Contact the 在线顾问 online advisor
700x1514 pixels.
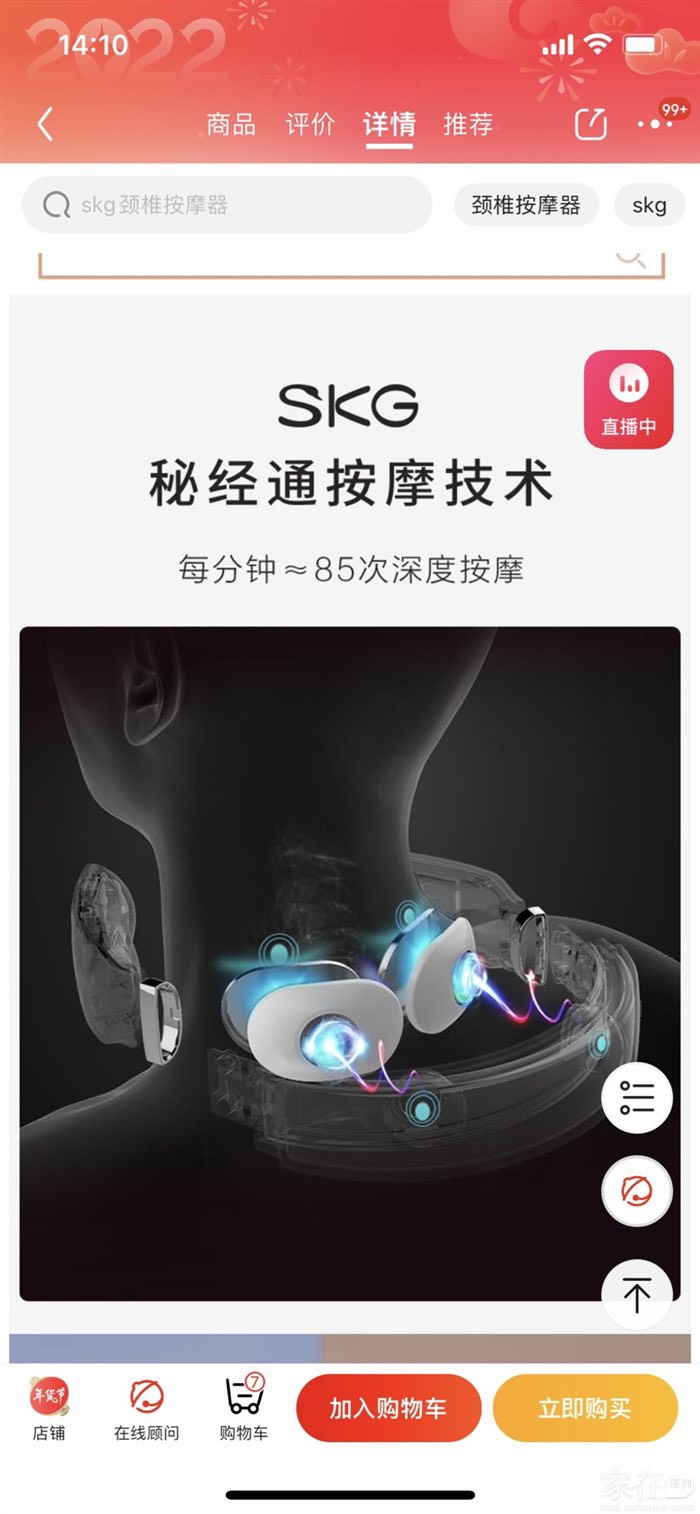(x=146, y=1408)
